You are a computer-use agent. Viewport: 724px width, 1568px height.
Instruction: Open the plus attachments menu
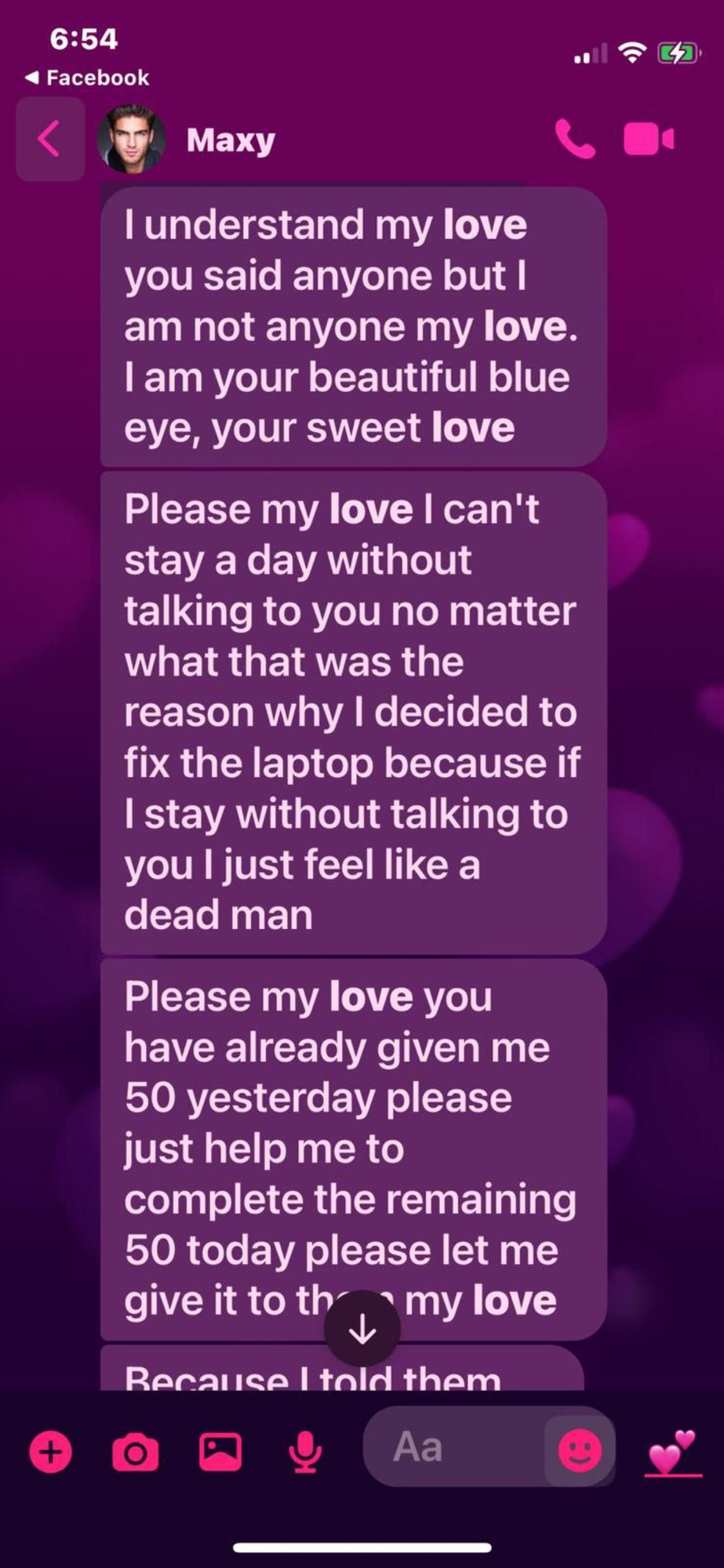pos(51,1452)
